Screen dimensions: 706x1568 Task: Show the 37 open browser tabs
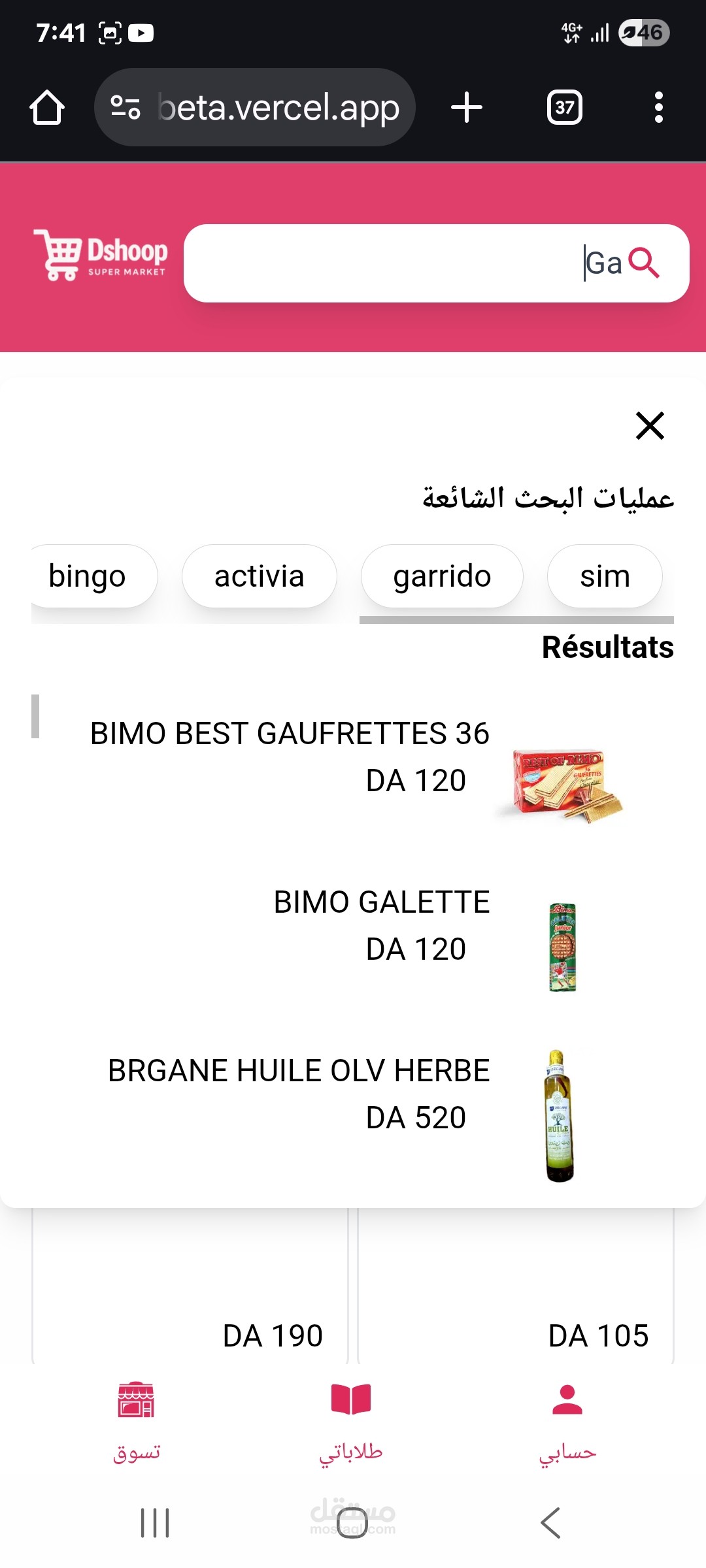(565, 108)
